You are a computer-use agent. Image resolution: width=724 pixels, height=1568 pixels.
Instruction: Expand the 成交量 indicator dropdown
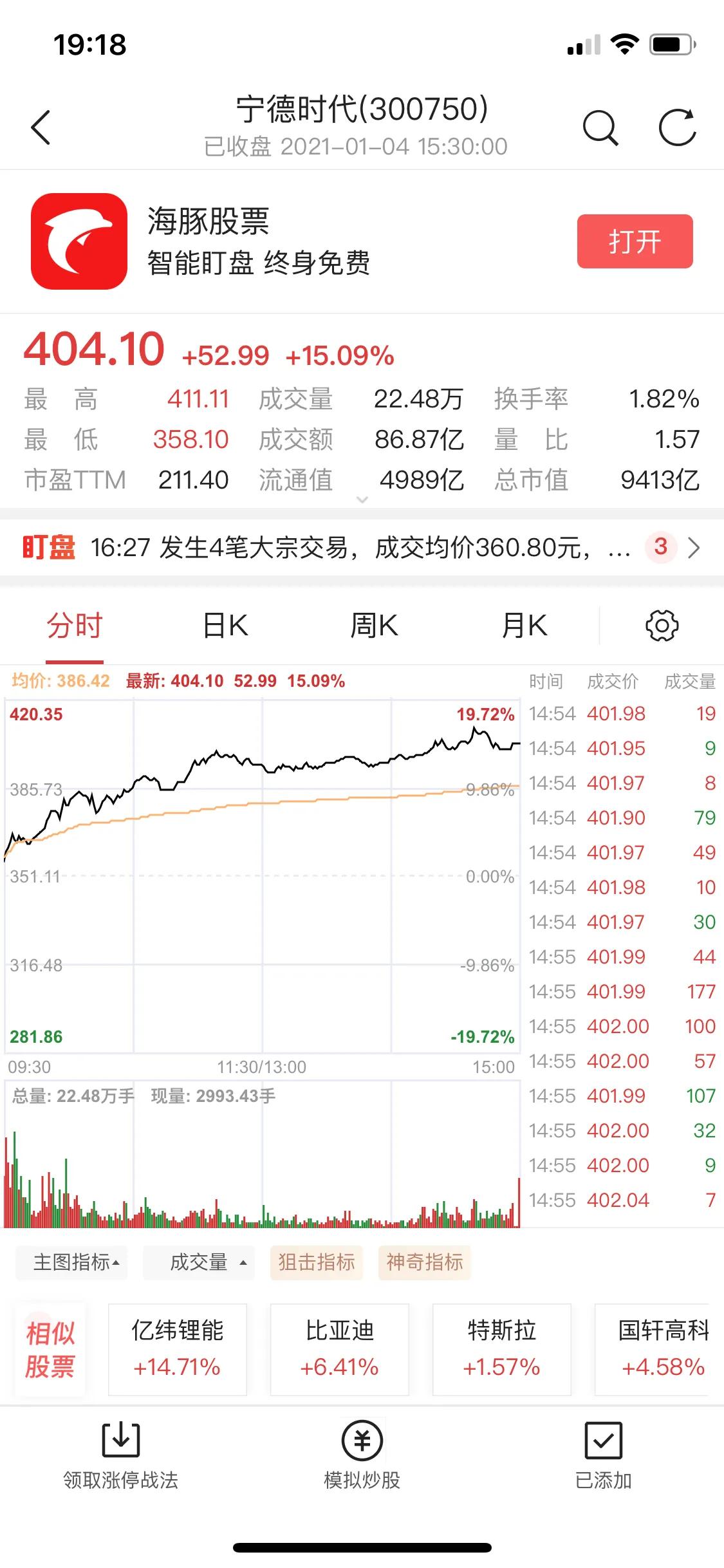click(x=198, y=1263)
